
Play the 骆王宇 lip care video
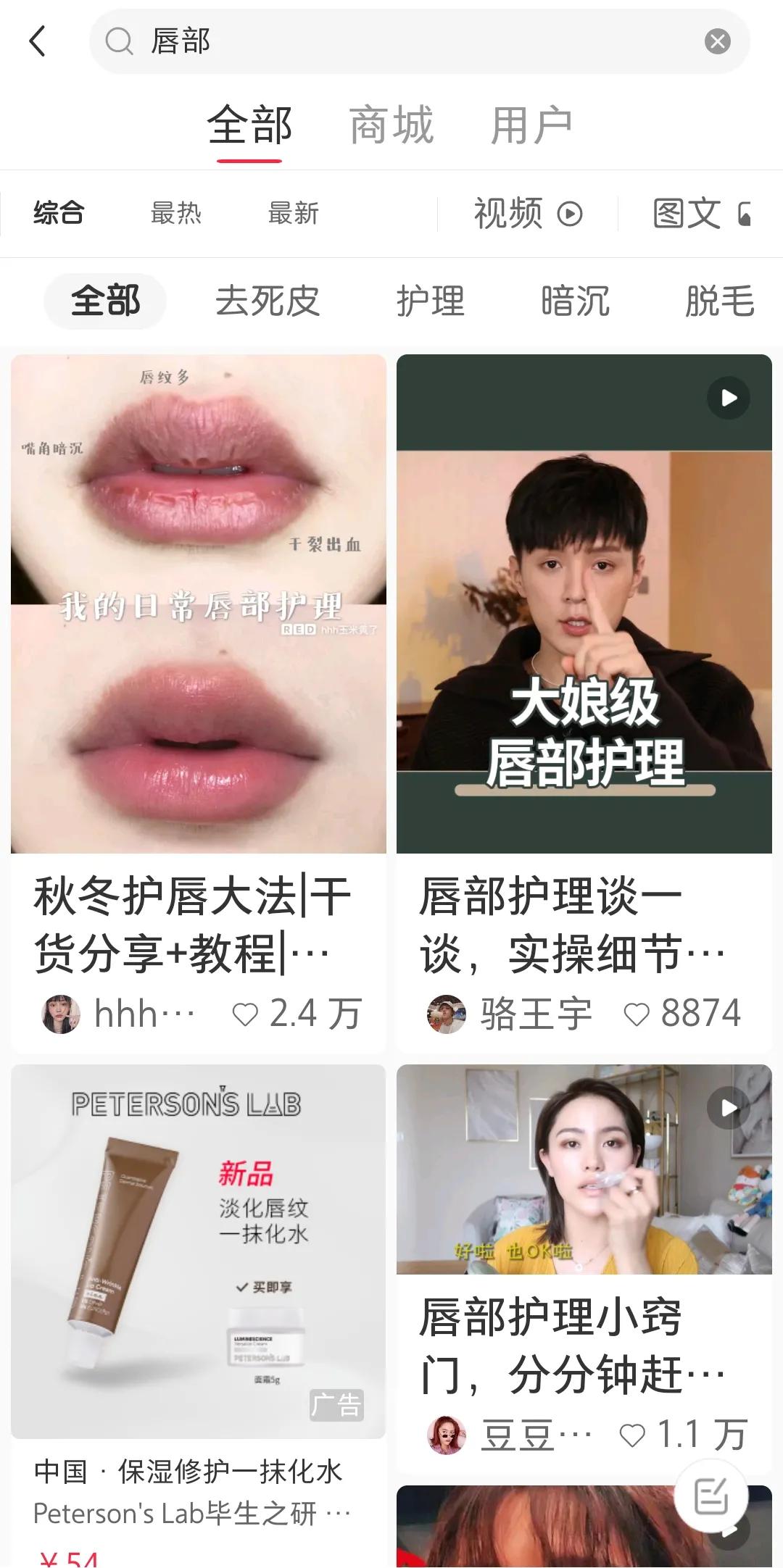coord(727,399)
